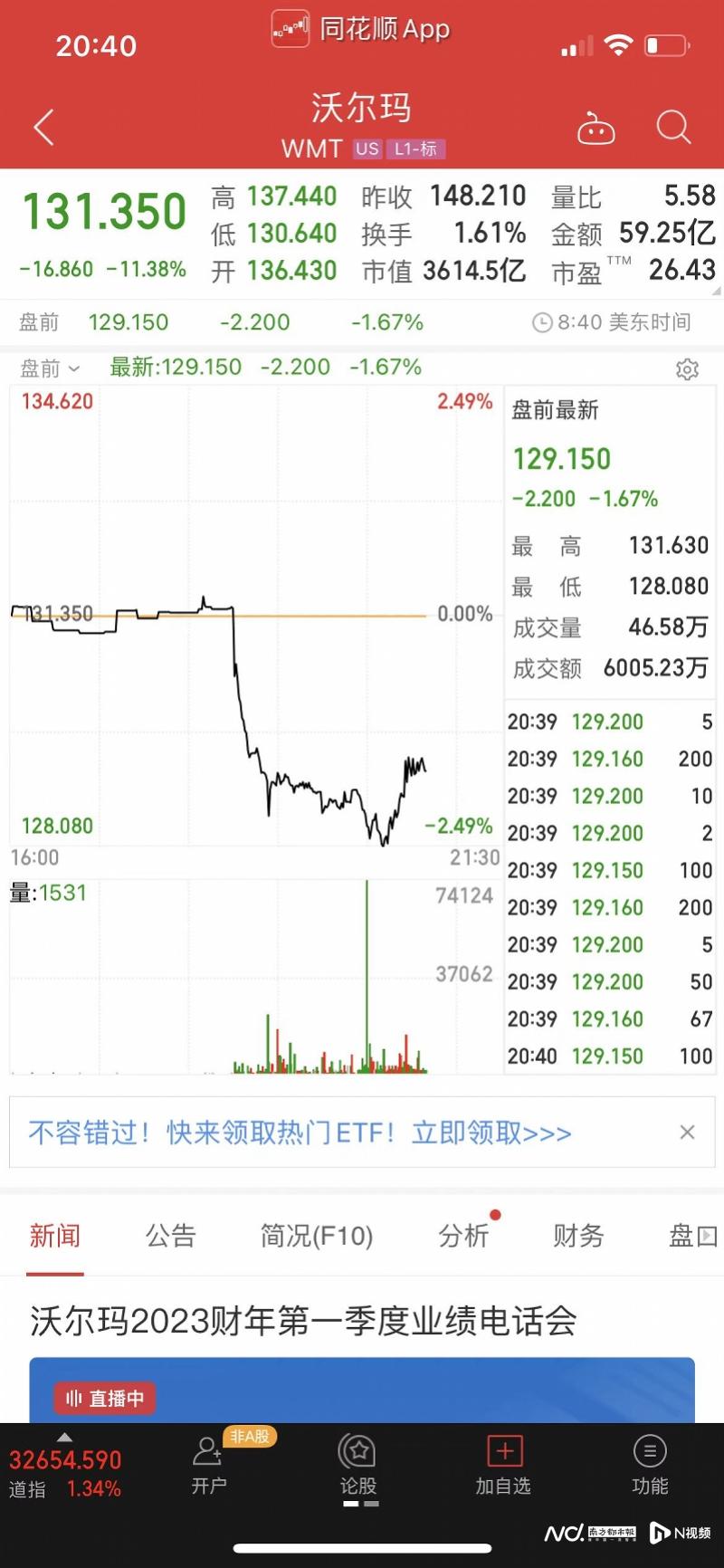The width and height of the screenshot is (724, 1568).
Task: Open the 财务 tab
Action: pos(578,1236)
